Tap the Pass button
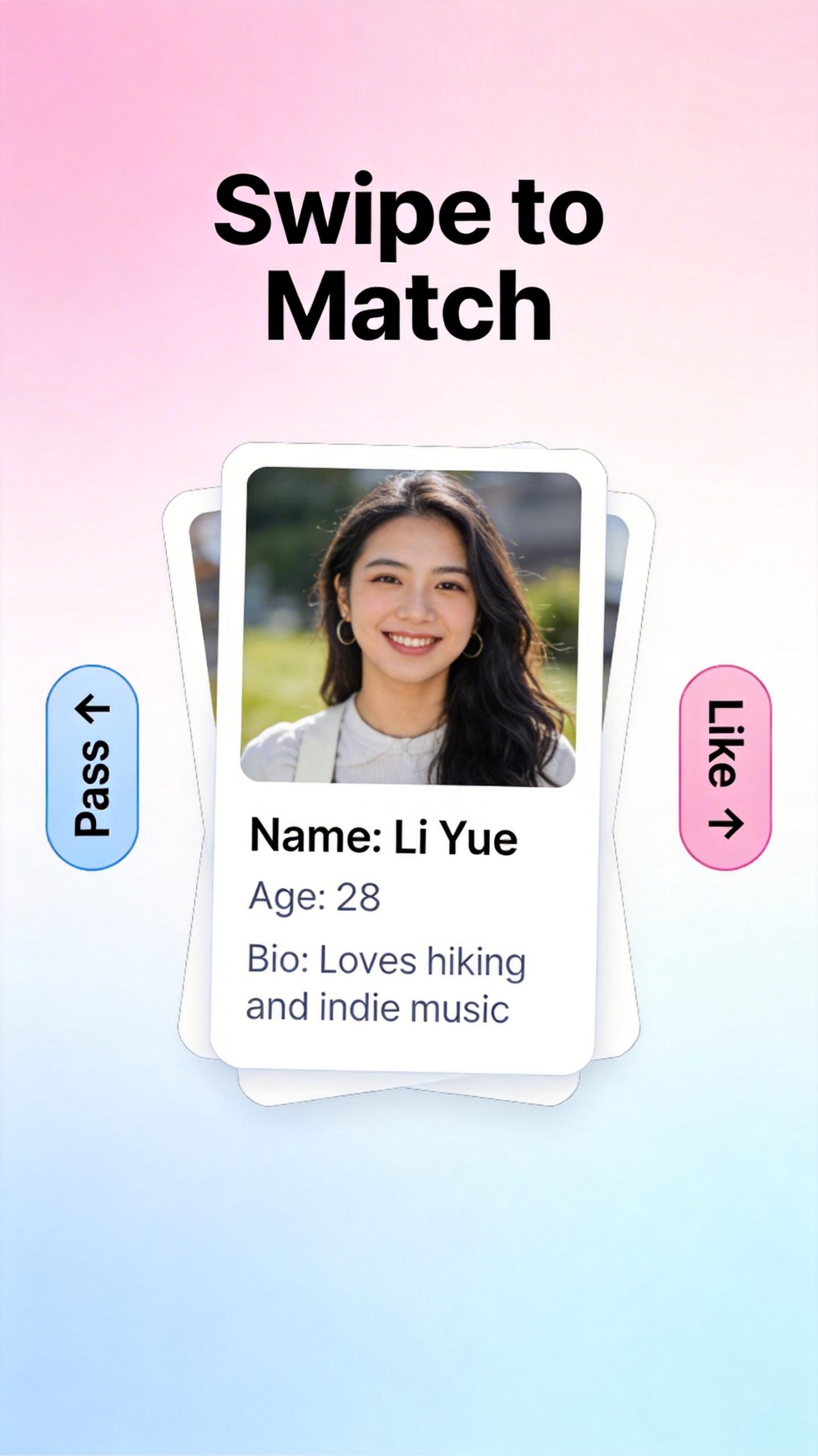Screen dimensions: 818x1456 92,768
